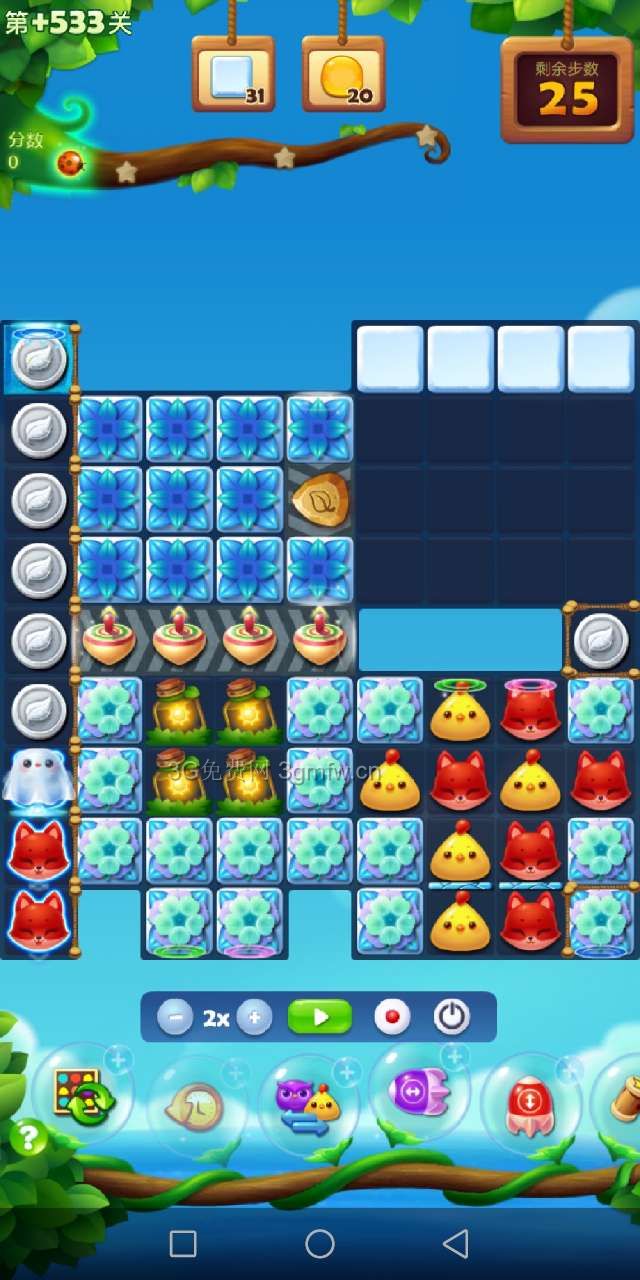Start recording with the red dot button

pyautogui.click(x=392, y=1018)
